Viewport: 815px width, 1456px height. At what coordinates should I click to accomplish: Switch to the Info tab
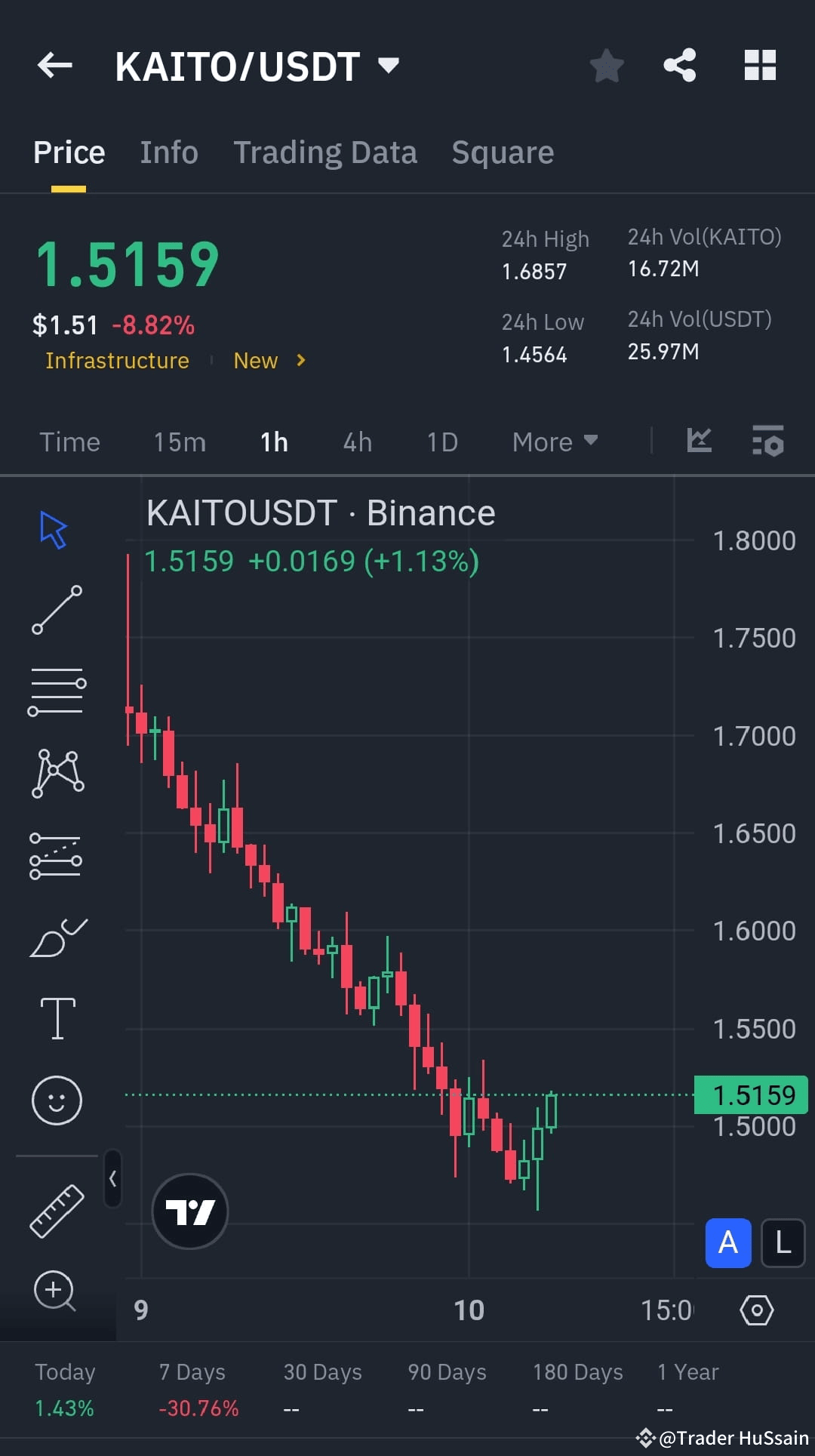click(x=168, y=152)
